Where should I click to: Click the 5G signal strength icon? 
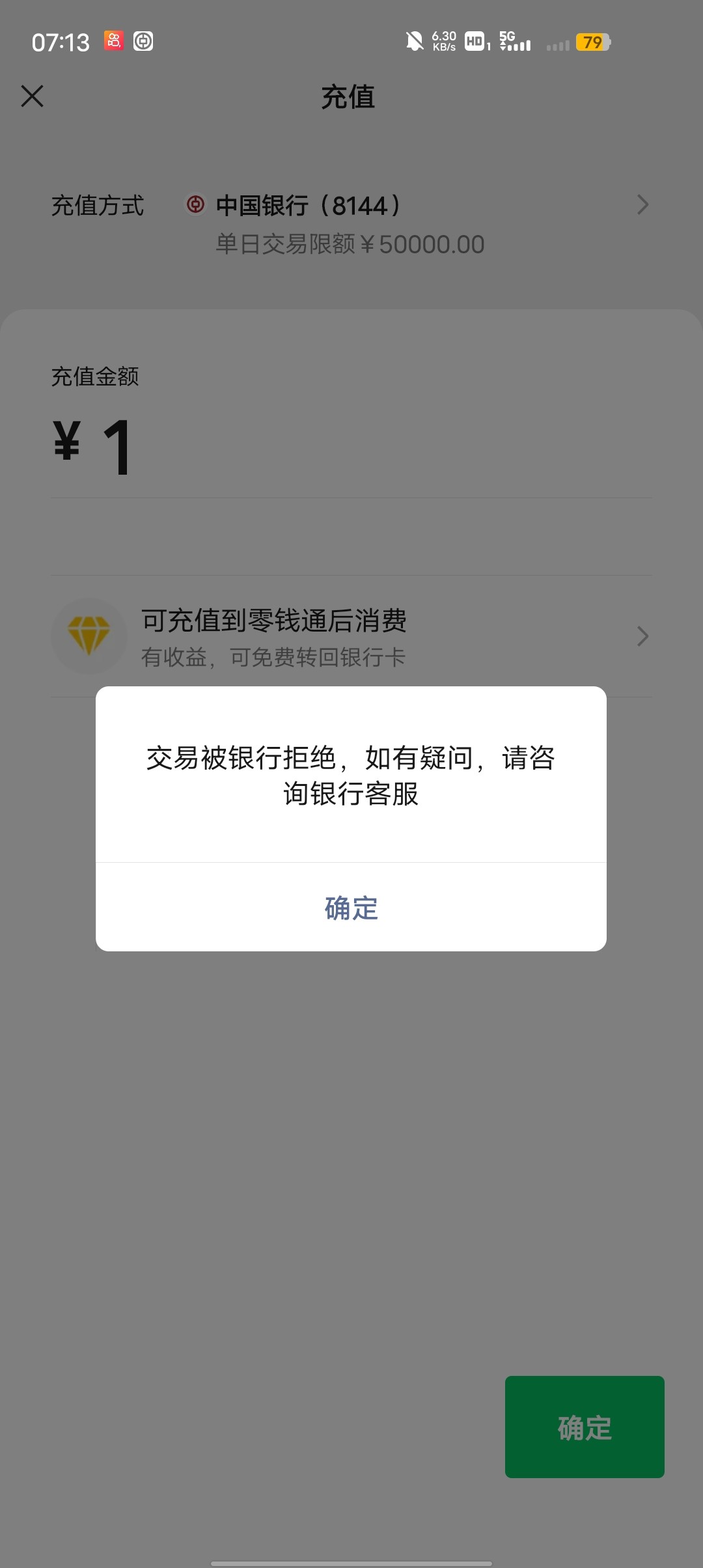[514, 42]
